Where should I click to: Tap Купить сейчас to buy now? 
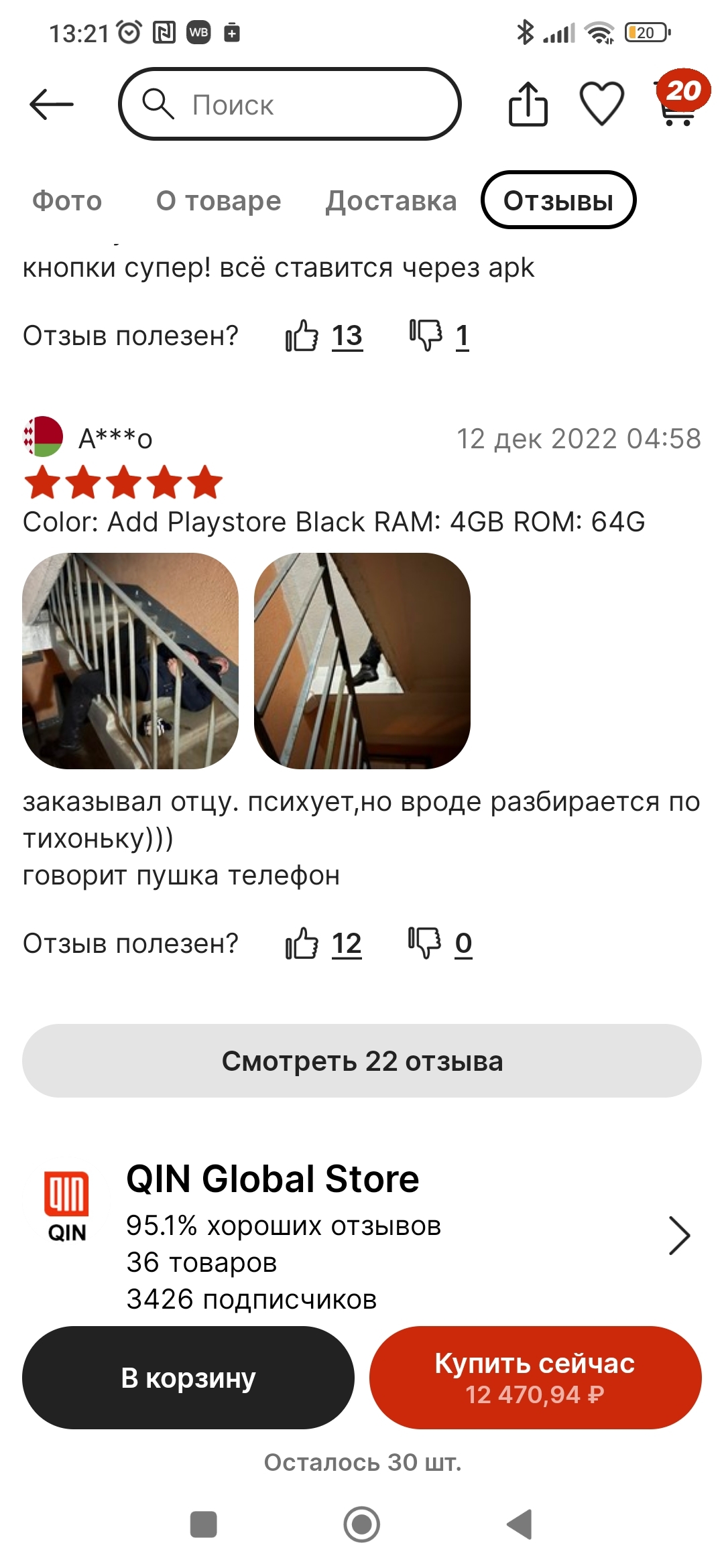(x=535, y=1378)
